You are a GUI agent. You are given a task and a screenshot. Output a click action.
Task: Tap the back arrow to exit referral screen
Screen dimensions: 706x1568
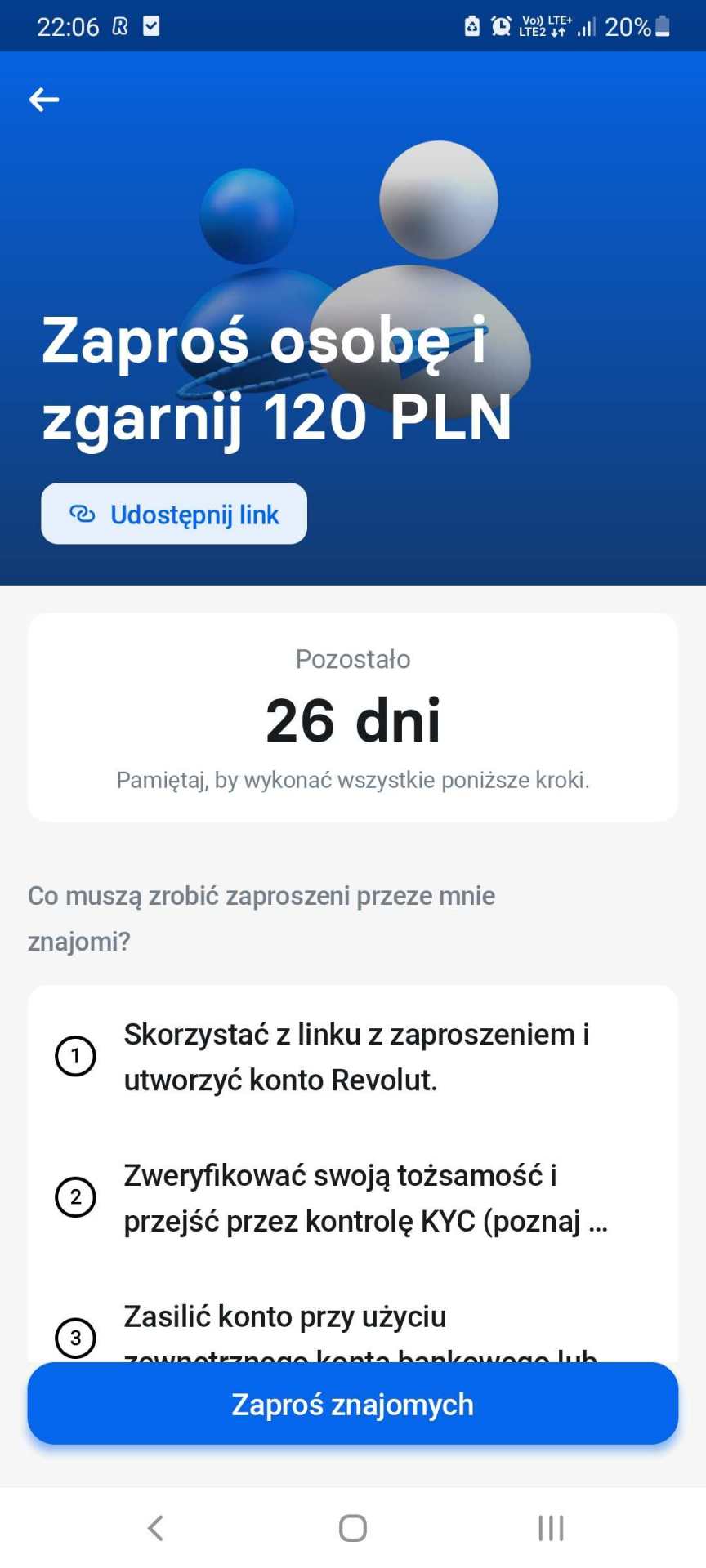pyautogui.click(x=43, y=99)
